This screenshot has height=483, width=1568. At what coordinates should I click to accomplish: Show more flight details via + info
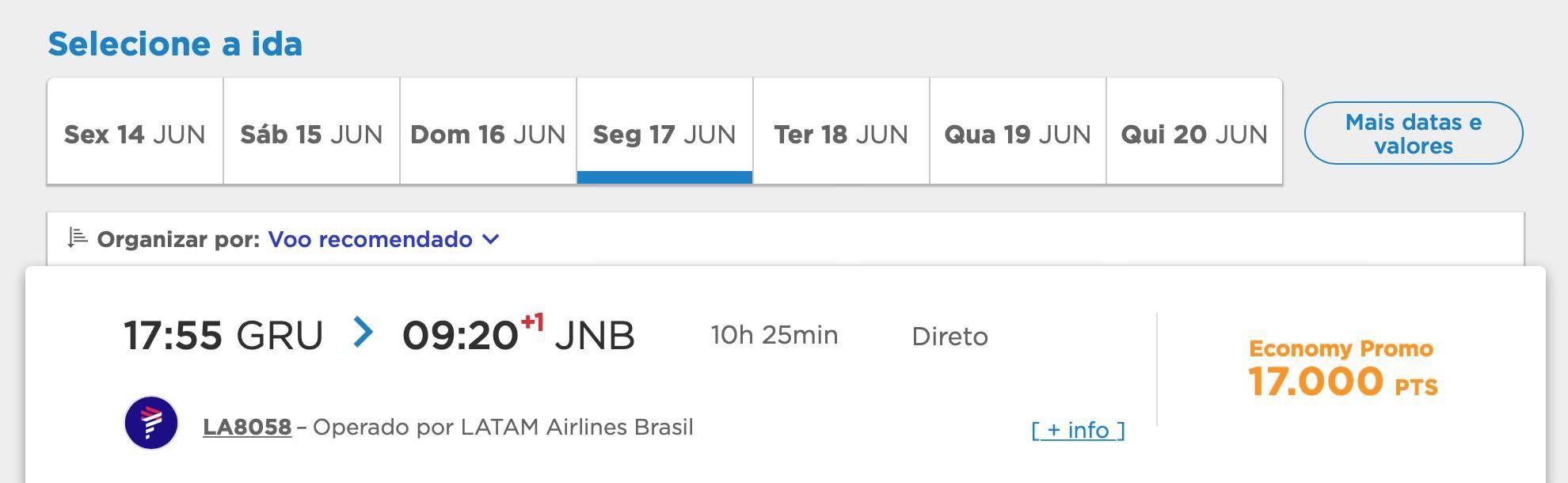(x=1078, y=430)
